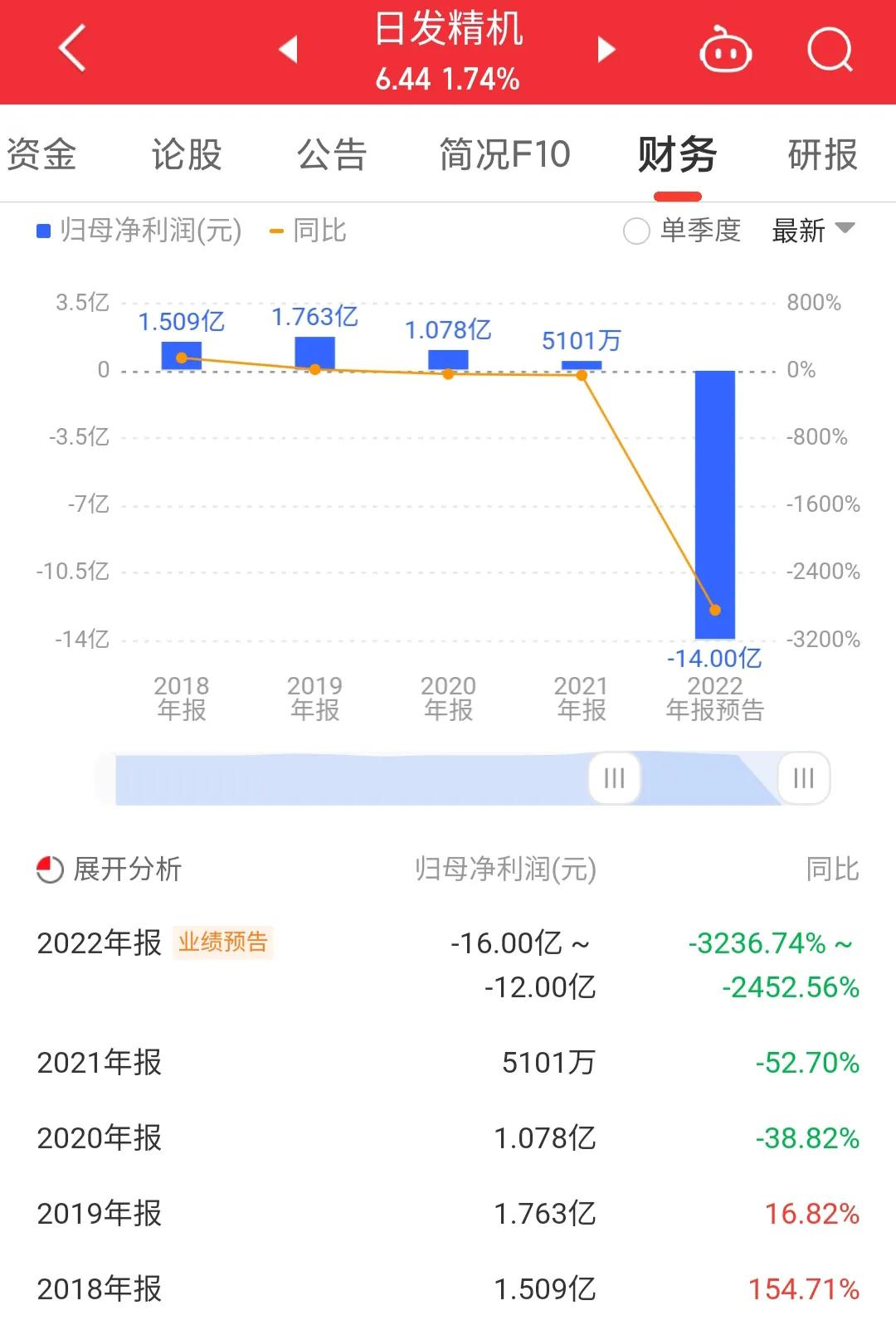Open the 简况F10 company profile page
This screenshot has width=896, height=1320.
pyautogui.click(x=504, y=154)
